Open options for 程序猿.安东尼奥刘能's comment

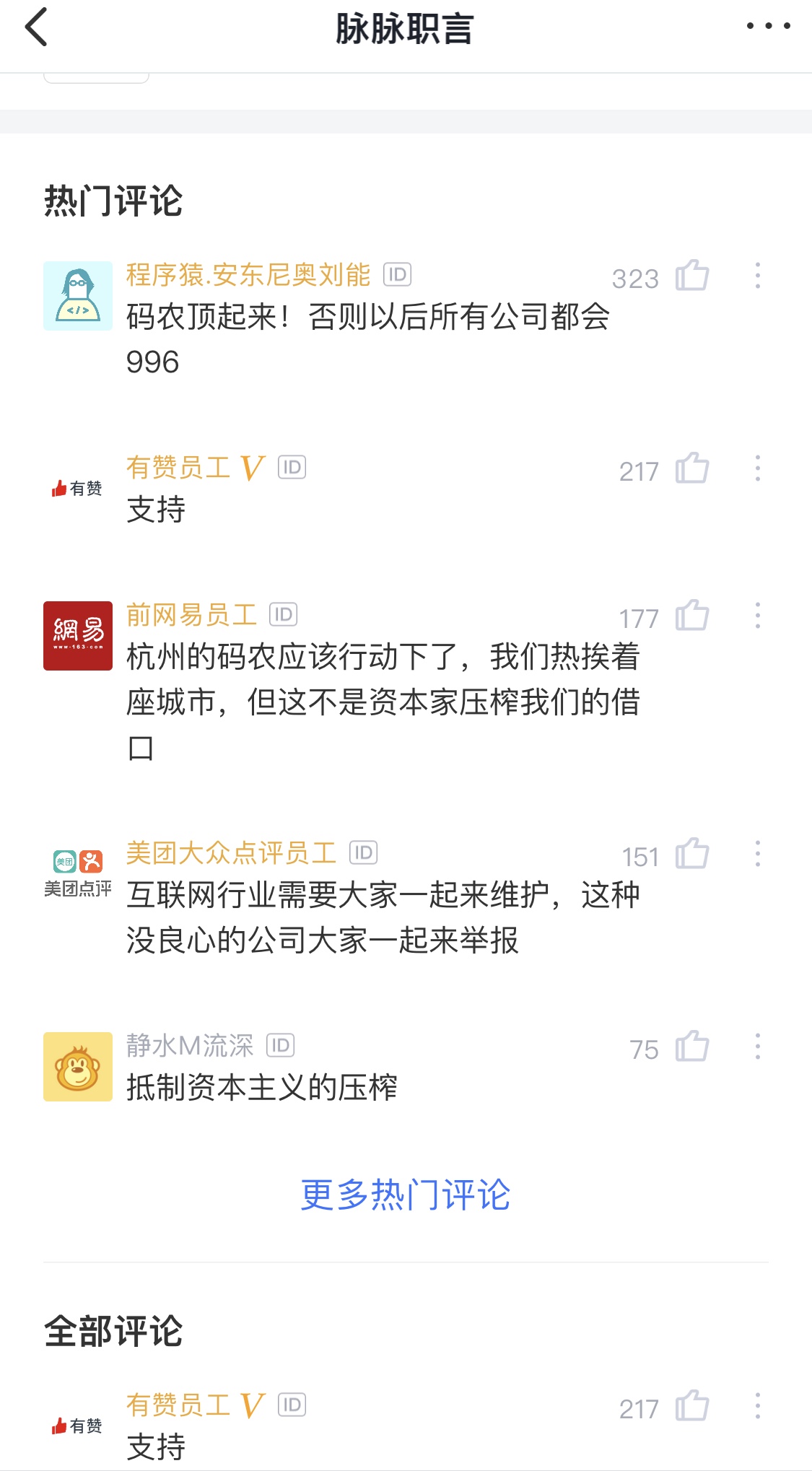pos(757,276)
